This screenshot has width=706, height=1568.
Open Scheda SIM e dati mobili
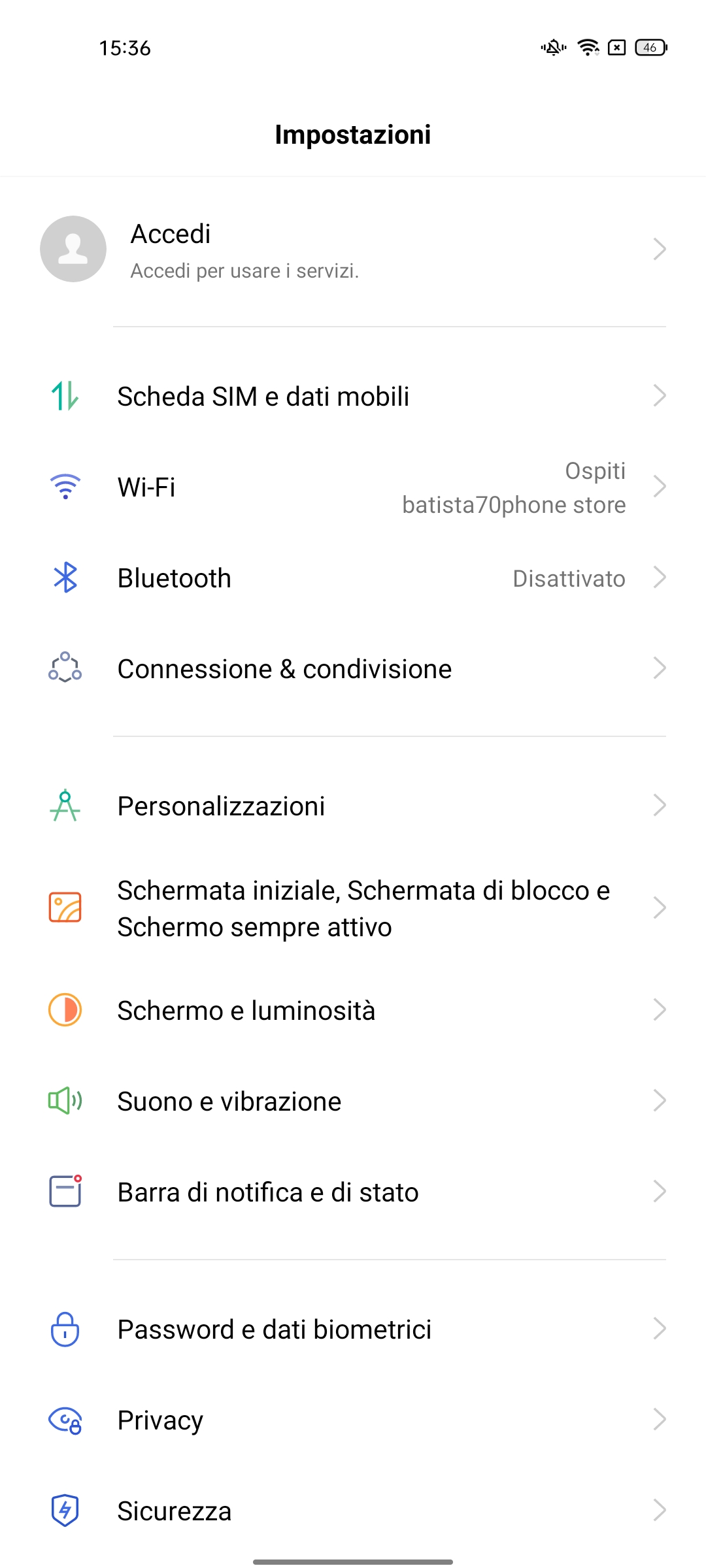coord(353,397)
